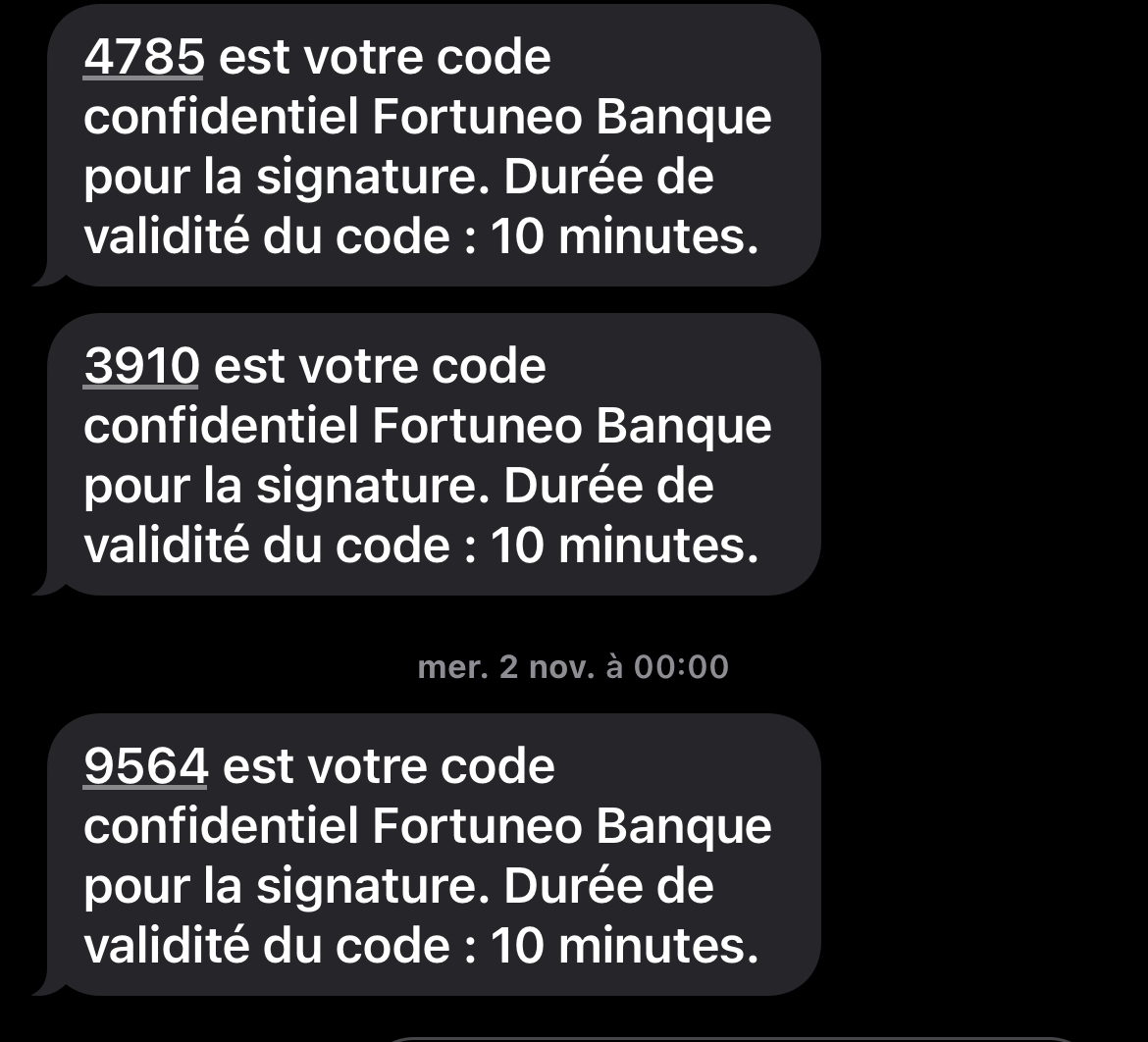The width and height of the screenshot is (1148, 1042).
Task: Open the underlined code 9564
Action: coord(146,766)
